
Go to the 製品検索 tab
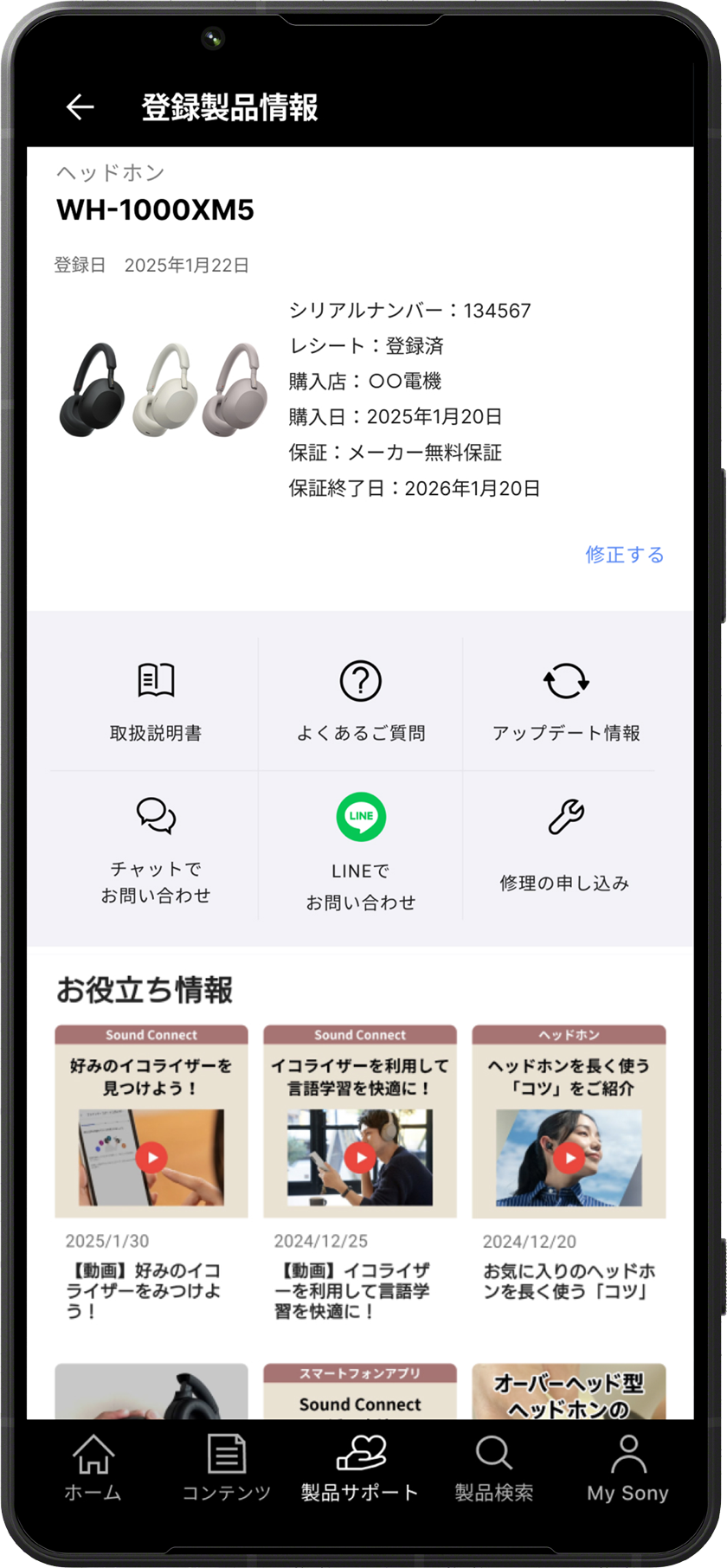[494, 1468]
